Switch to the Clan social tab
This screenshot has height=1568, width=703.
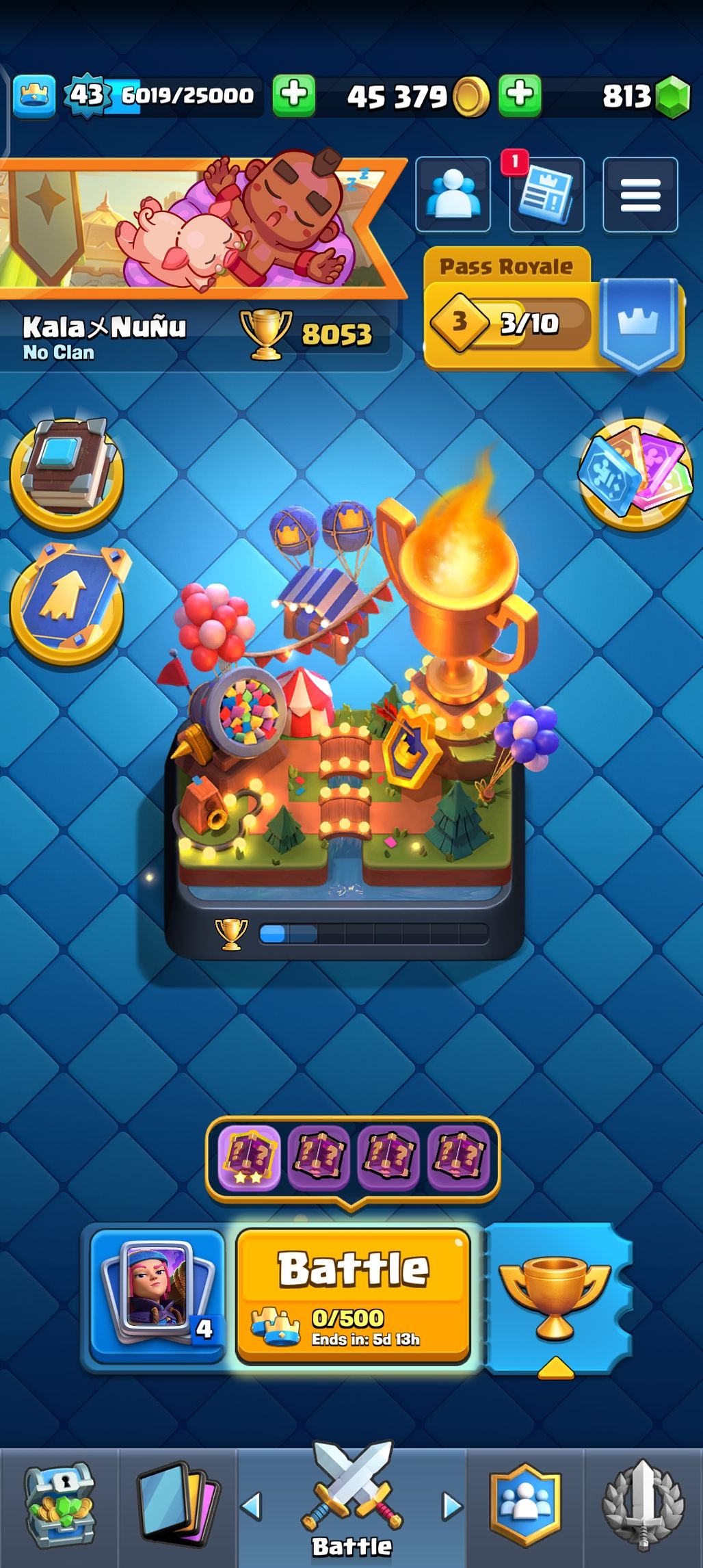coord(525,1505)
